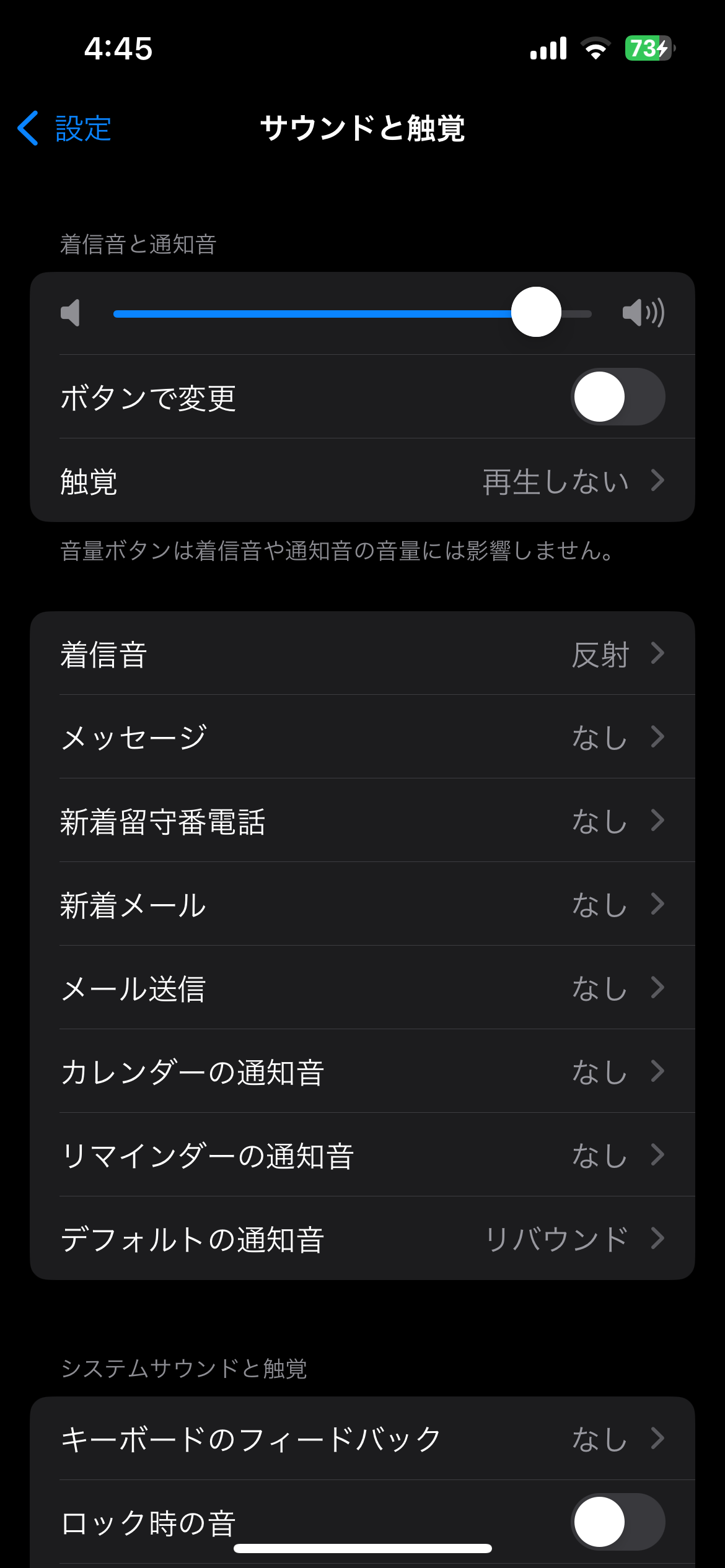Select the メッセージ sound row

tap(362, 738)
